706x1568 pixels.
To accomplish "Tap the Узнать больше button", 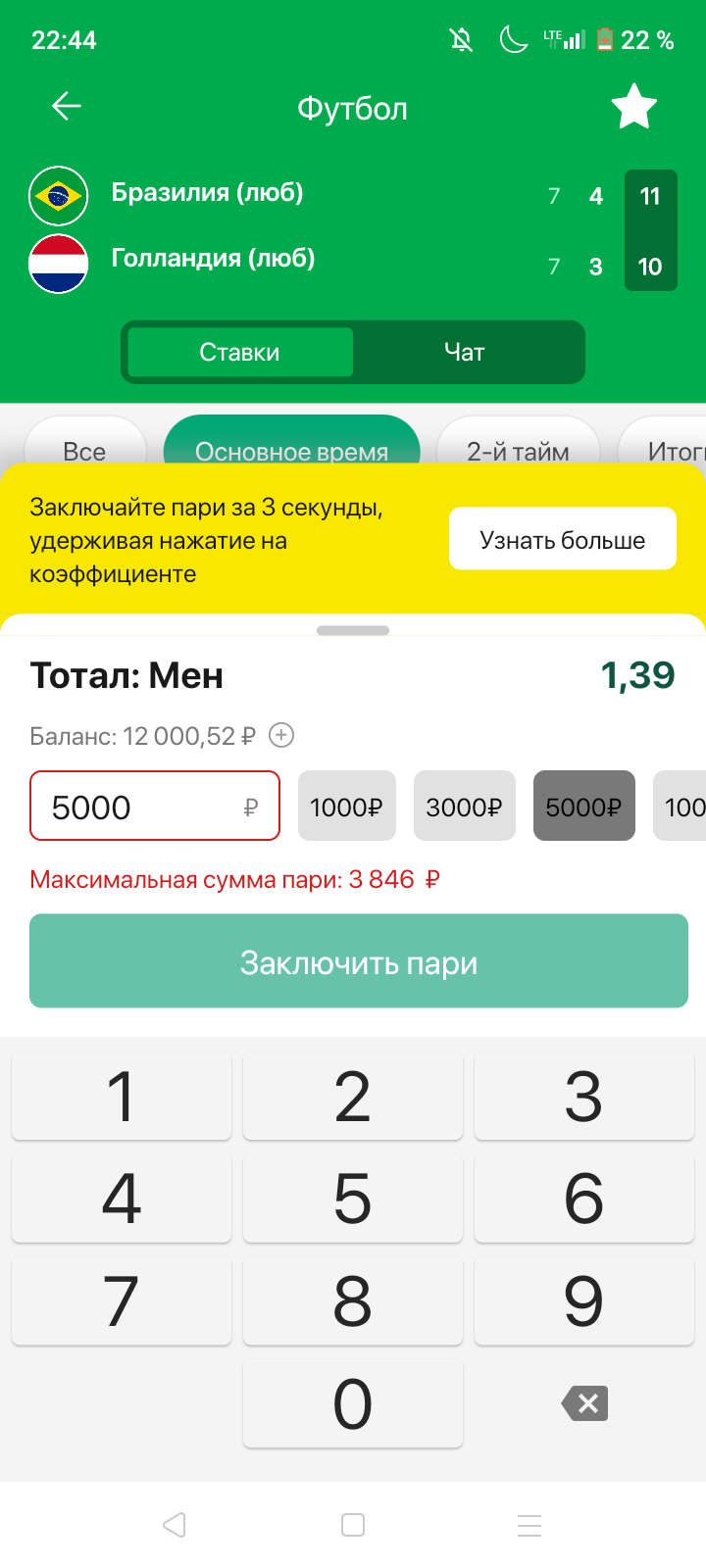I will pos(562,539).
